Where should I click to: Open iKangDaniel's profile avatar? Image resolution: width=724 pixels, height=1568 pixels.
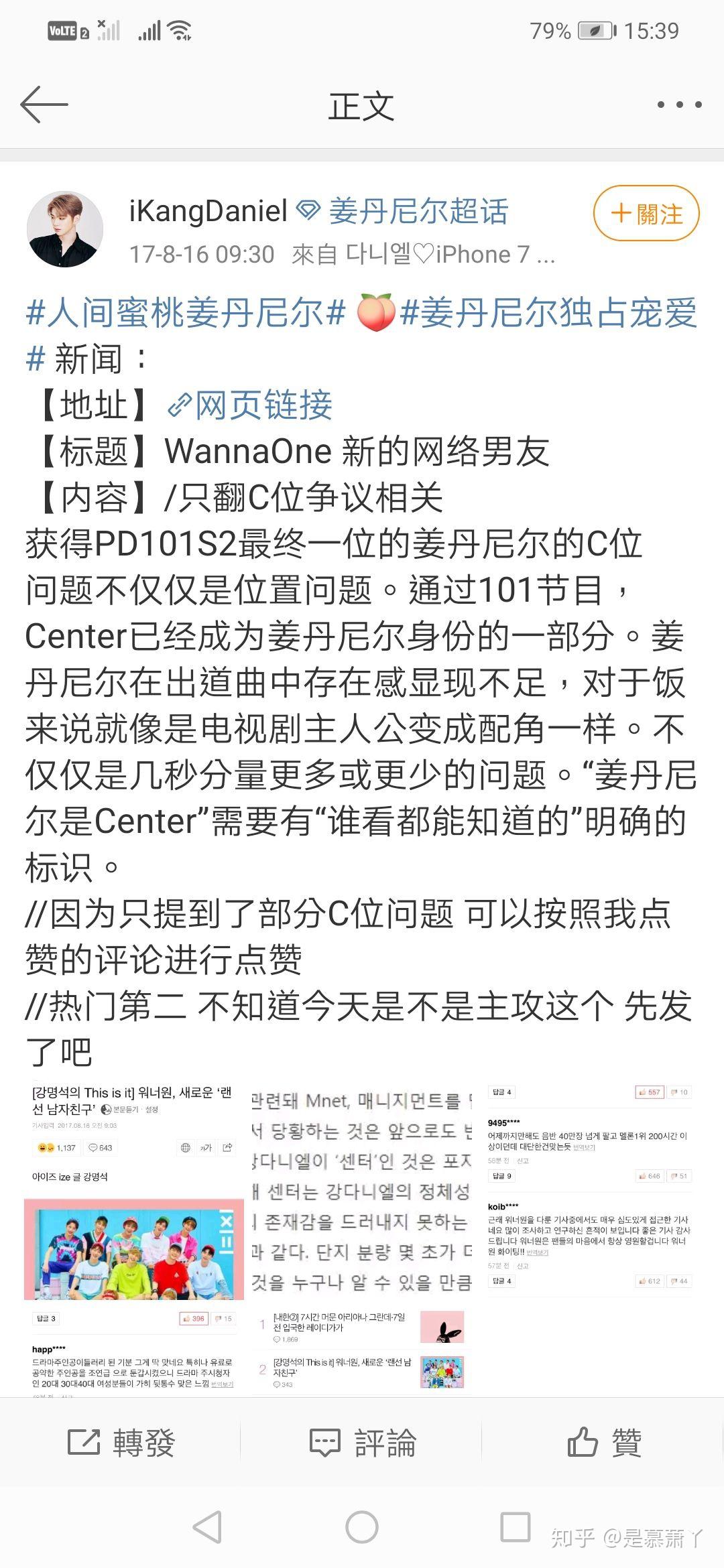coord(65,229)
